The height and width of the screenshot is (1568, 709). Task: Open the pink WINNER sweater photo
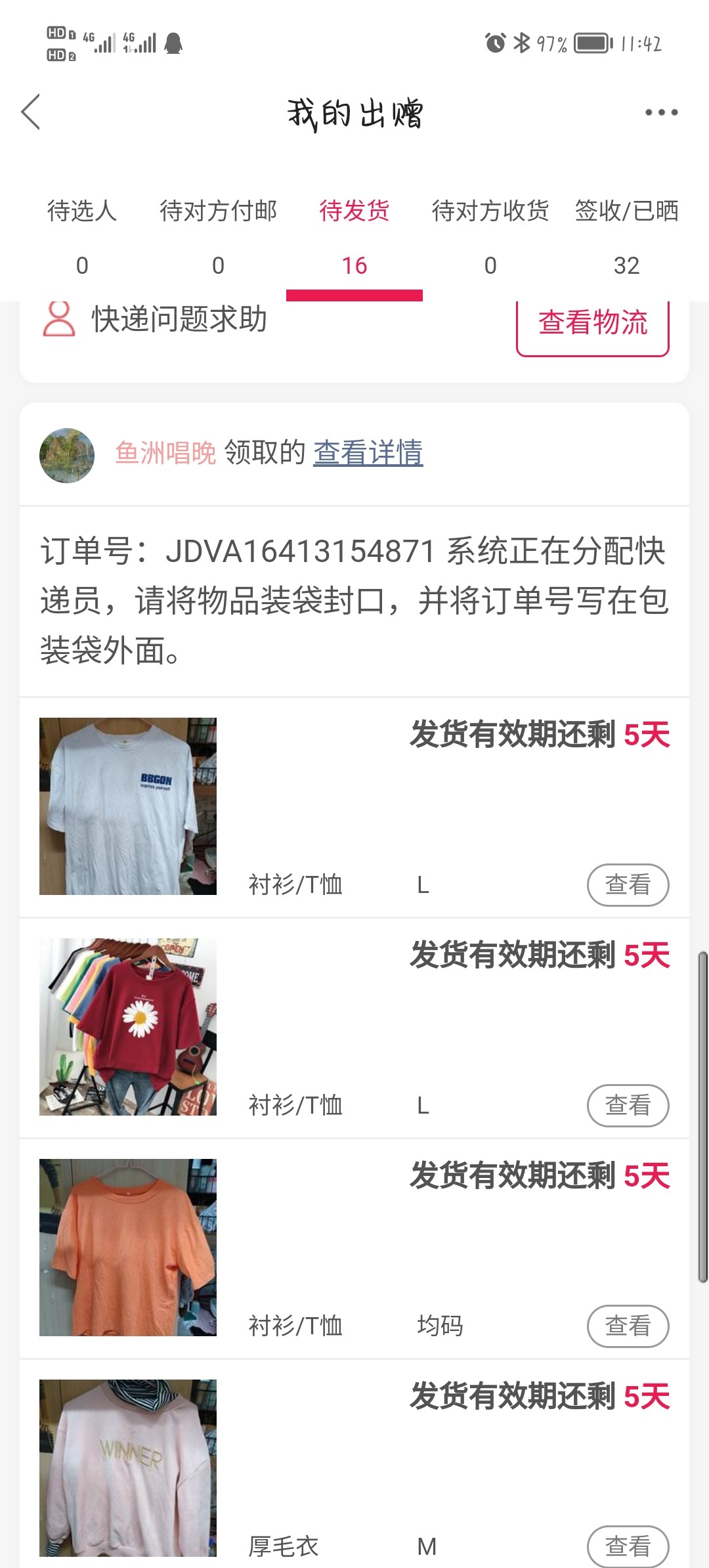click(x=128, y=1468)
